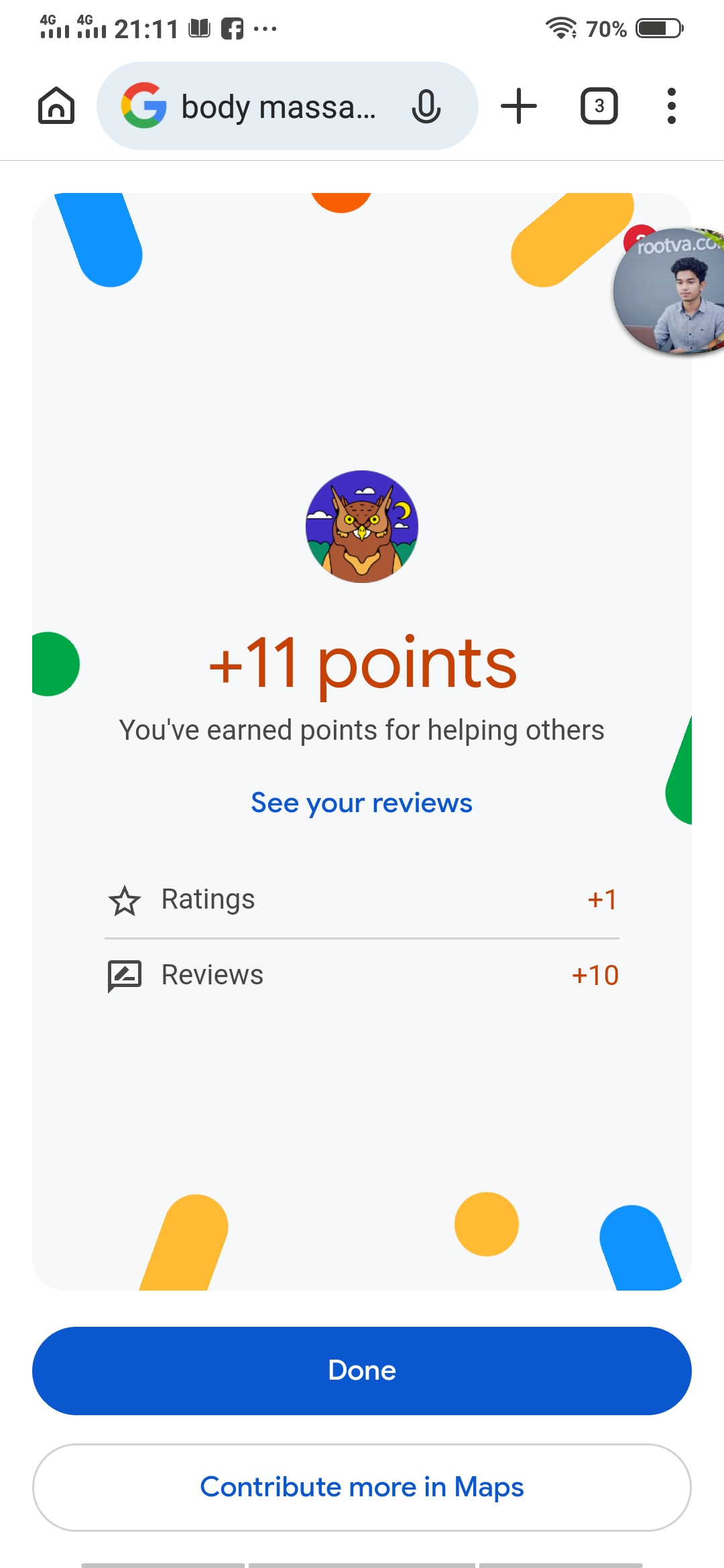724x1568 pixels.
Task: Tap the blue Done button
Action: coord(361,1371)
